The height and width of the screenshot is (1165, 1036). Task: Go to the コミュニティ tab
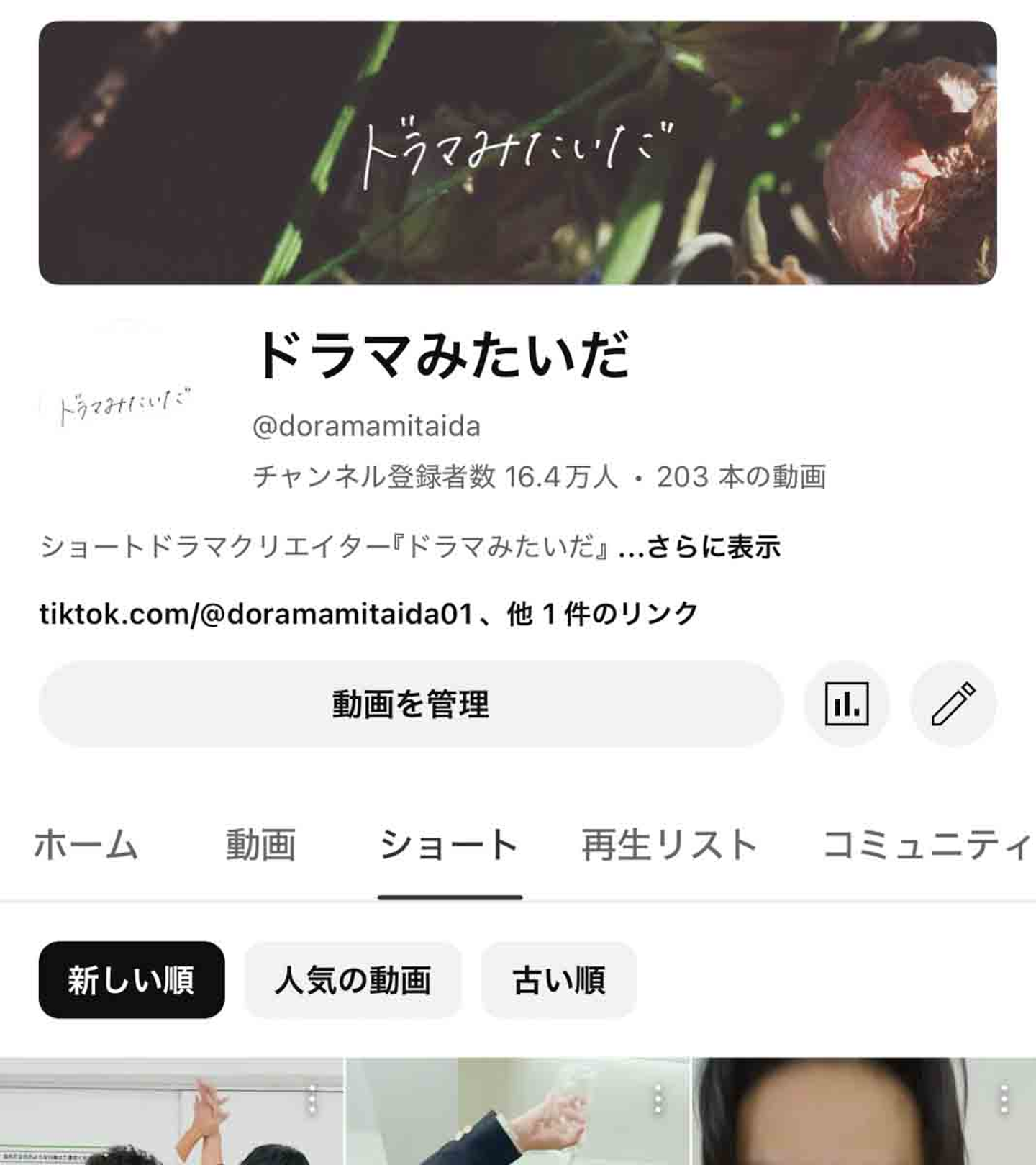(927, 845)
